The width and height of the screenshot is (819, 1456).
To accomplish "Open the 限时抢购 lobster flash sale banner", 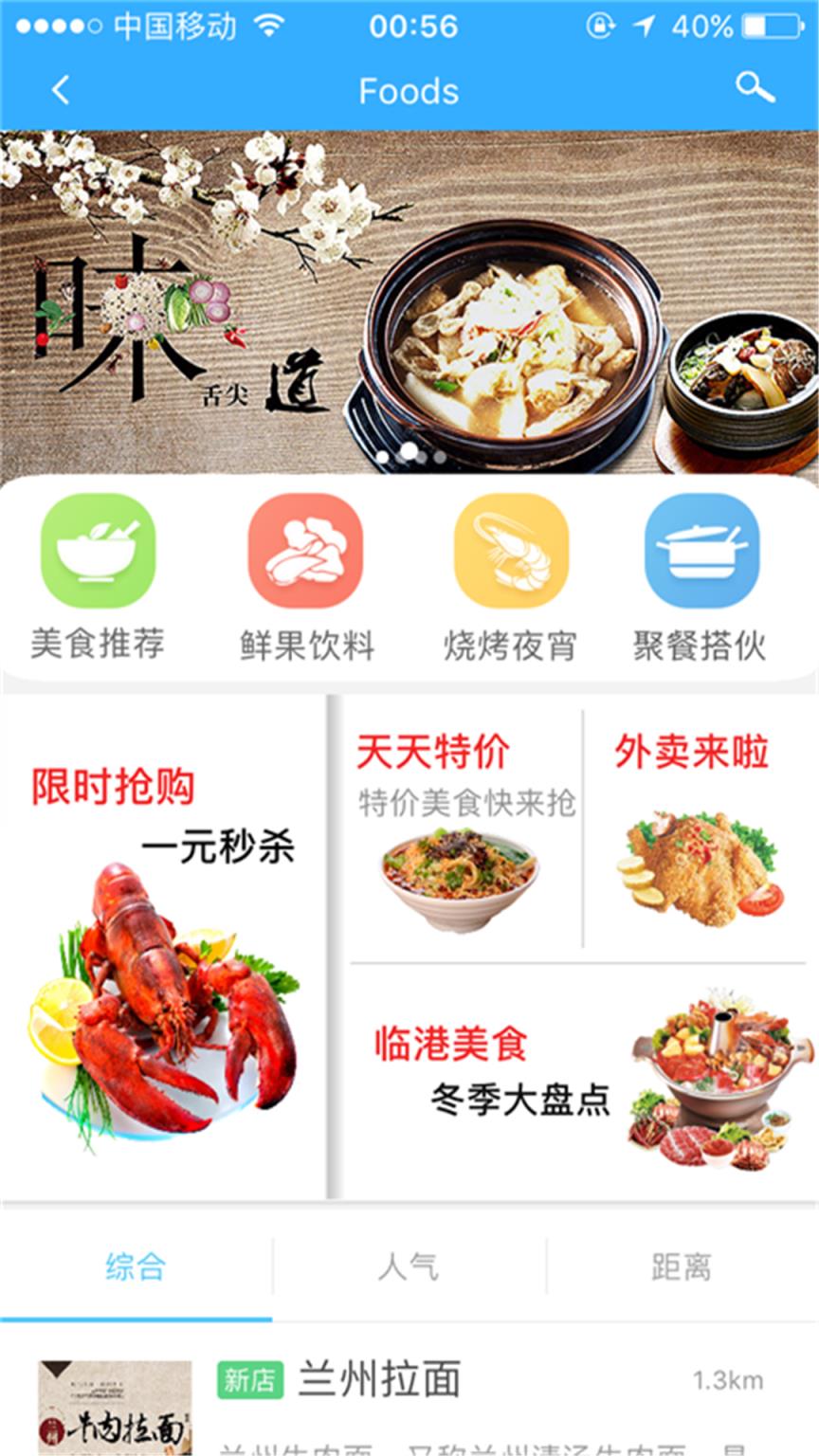I will point(161,948).
